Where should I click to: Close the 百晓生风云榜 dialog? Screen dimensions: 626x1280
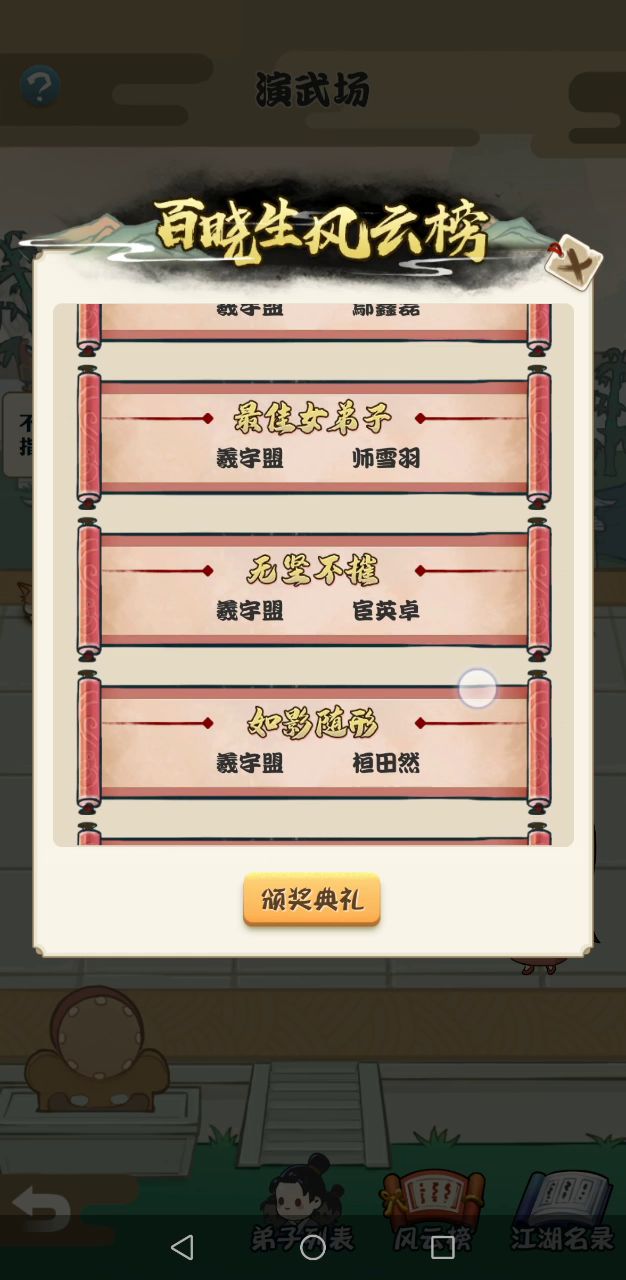pos(575,264)
